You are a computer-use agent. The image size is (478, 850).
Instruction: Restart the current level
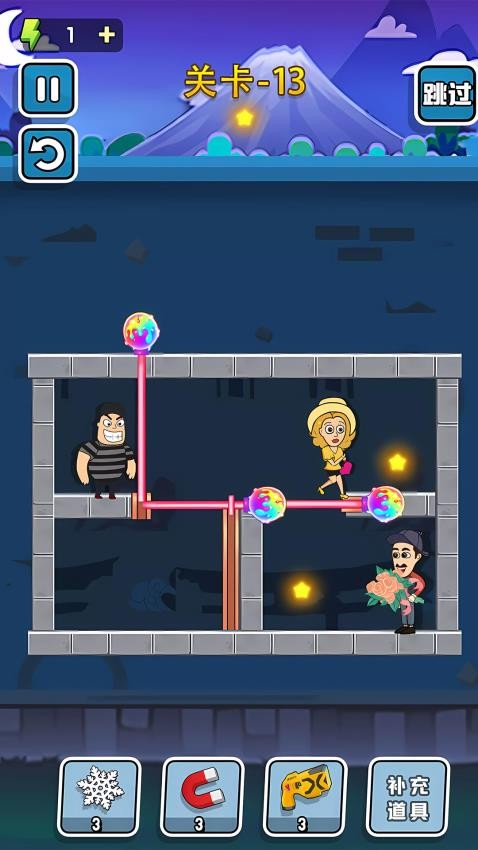click(48, 153)
